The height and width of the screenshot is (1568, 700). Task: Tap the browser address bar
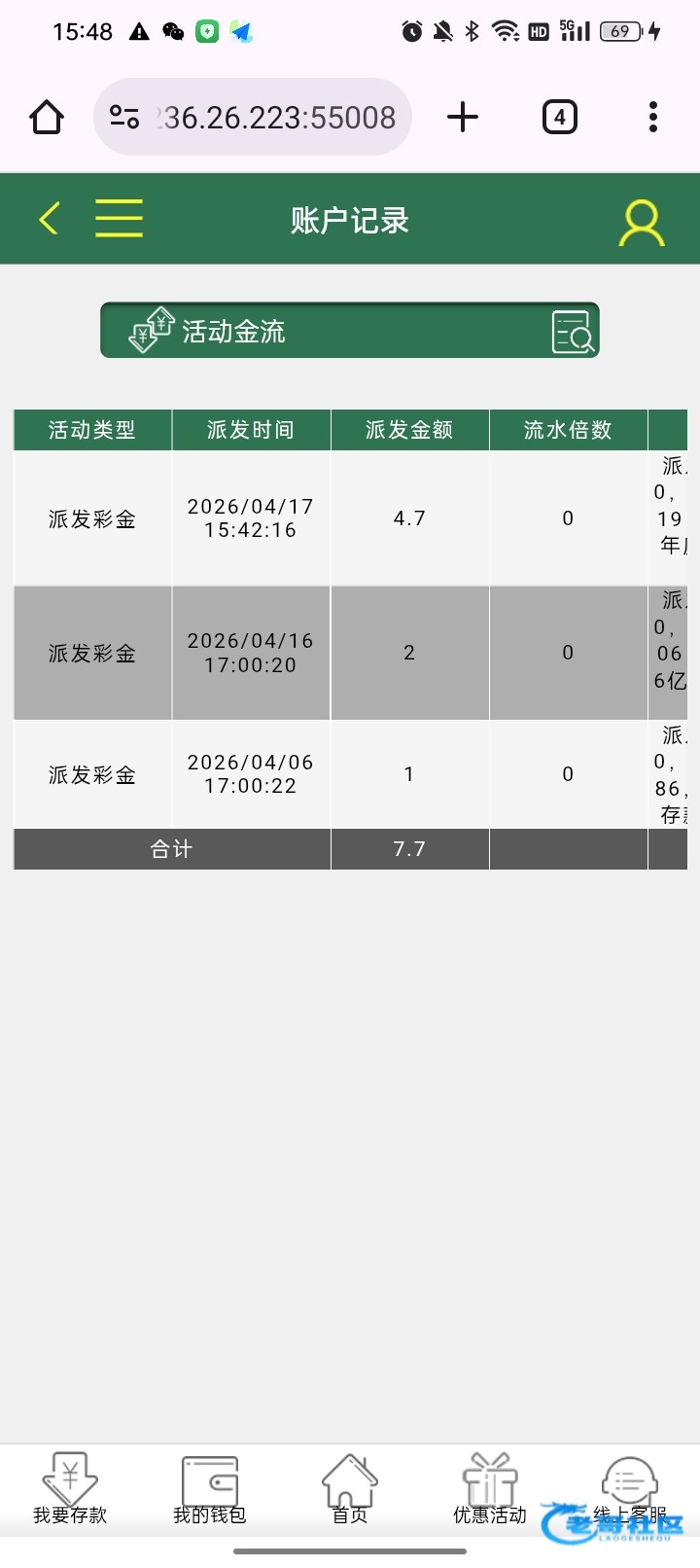262,118
